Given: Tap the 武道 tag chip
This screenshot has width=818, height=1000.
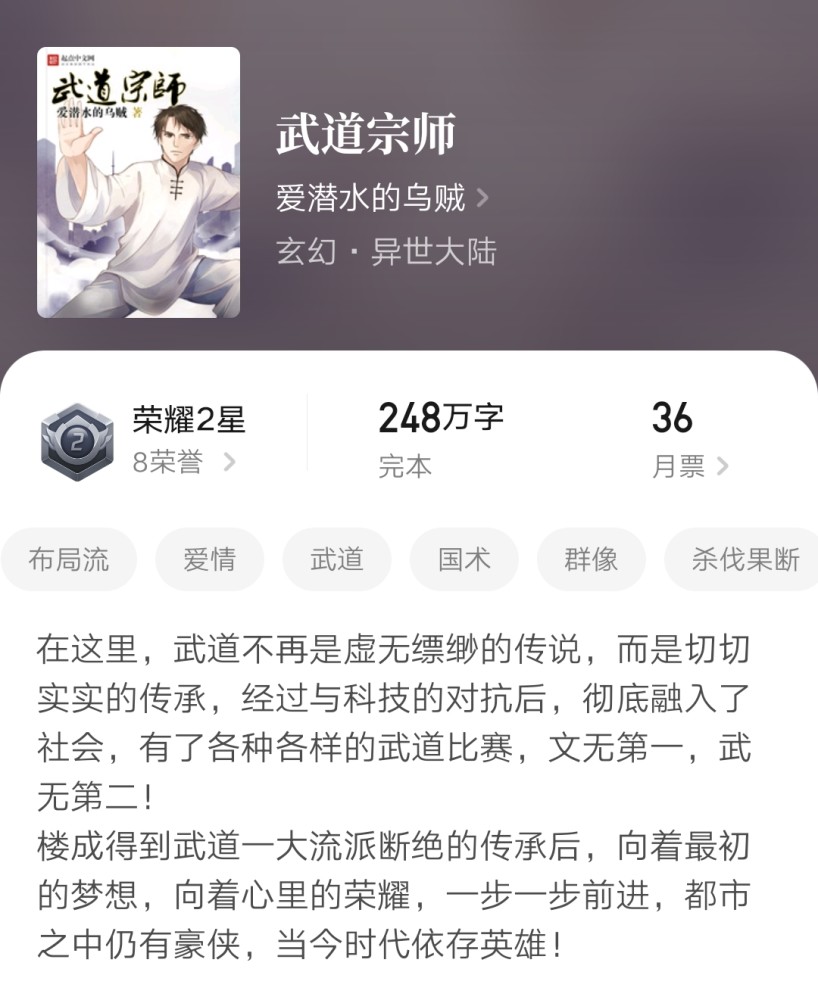Looking at the screenshot, I should pos(337,559).
